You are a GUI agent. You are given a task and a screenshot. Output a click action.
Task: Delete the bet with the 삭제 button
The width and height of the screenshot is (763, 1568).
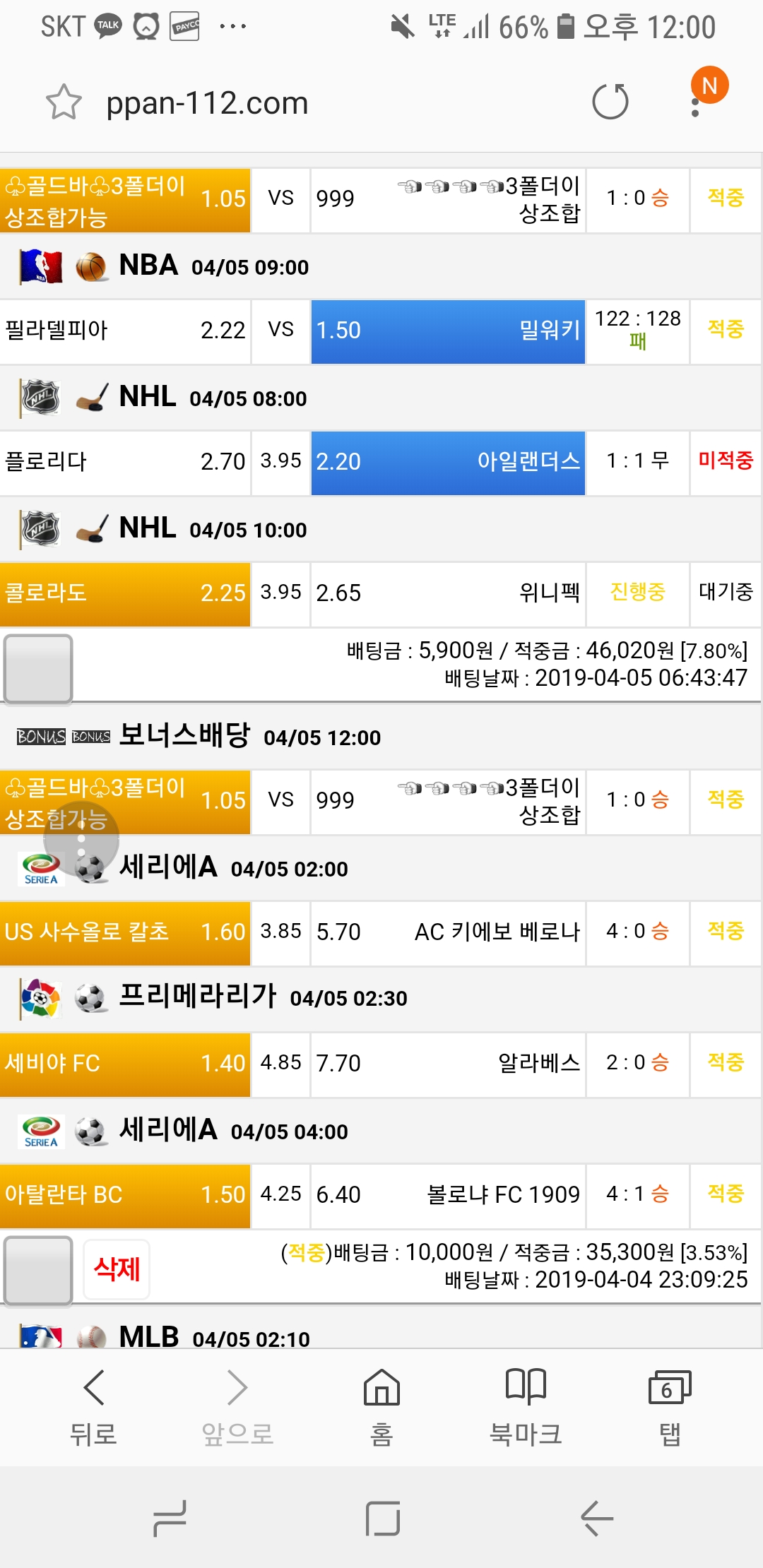[x=117, y=1270]
